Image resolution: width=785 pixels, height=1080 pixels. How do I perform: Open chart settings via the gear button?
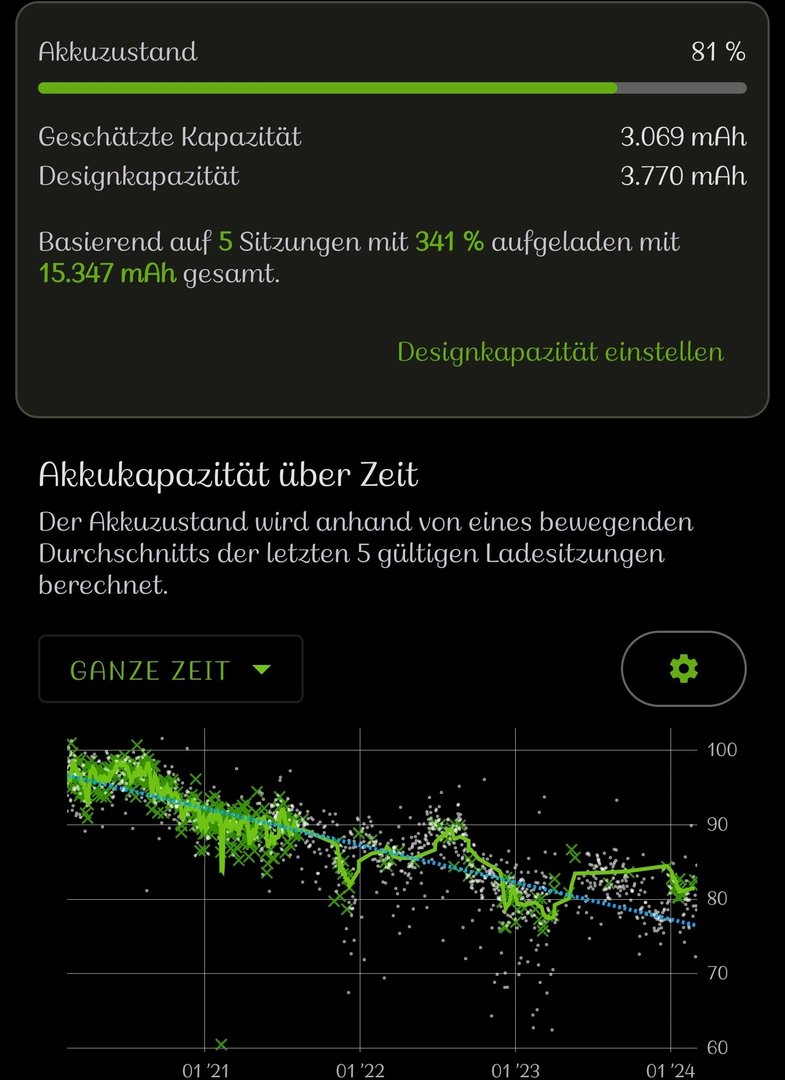pyautogui.click(x=683, y=669)
